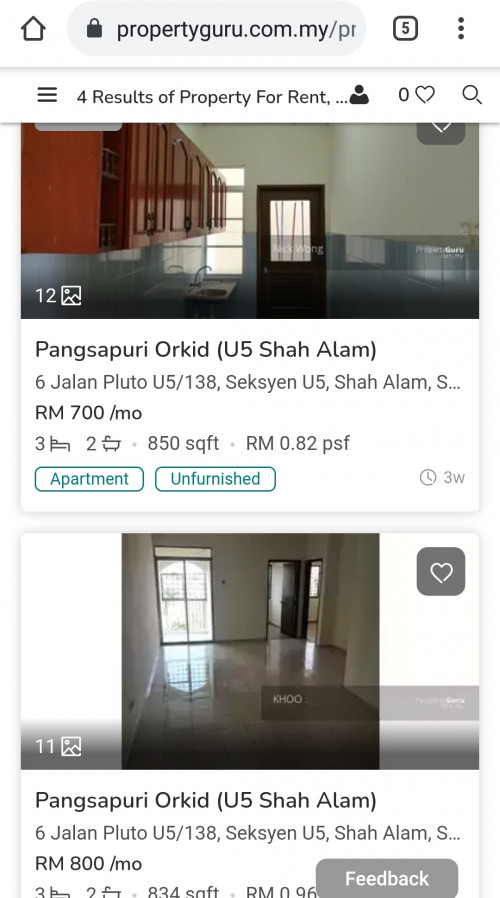Open the RM 700 /mo Pangsapuri Orkid listing
This screenshot has width=500, height=898.
(x=206, y=349)
